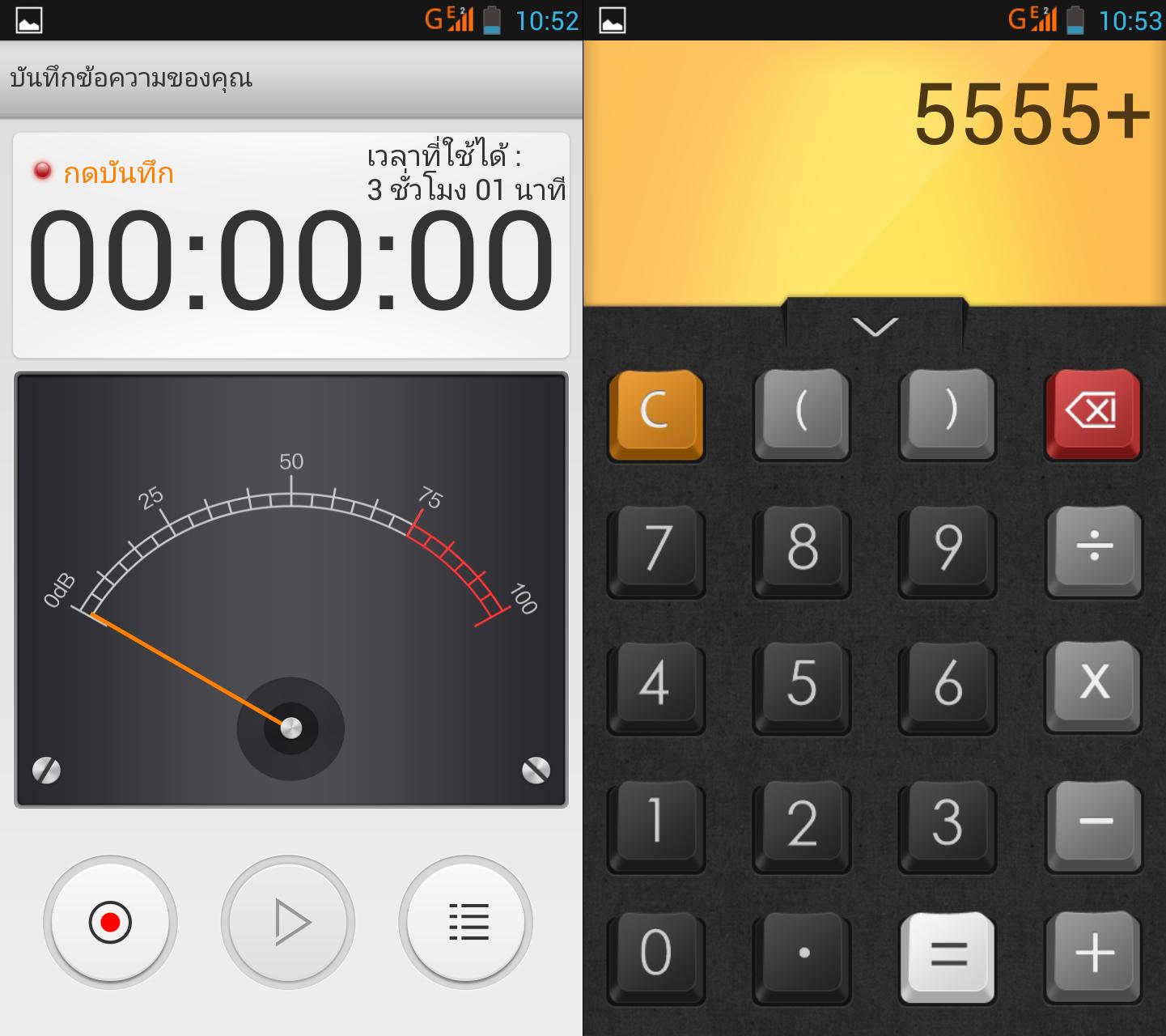Viewport: 1166px width, 1036px height.
Task: Play the recording
Action: pos(288,922)
